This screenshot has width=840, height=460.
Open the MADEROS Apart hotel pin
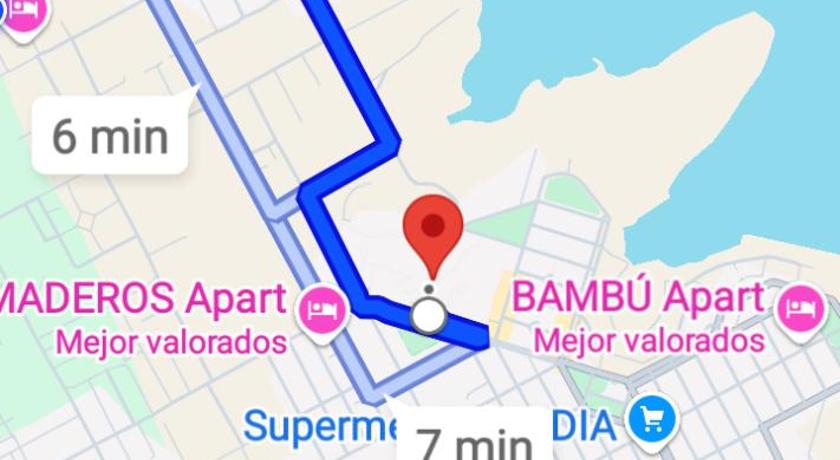click(x=322, y=308)
